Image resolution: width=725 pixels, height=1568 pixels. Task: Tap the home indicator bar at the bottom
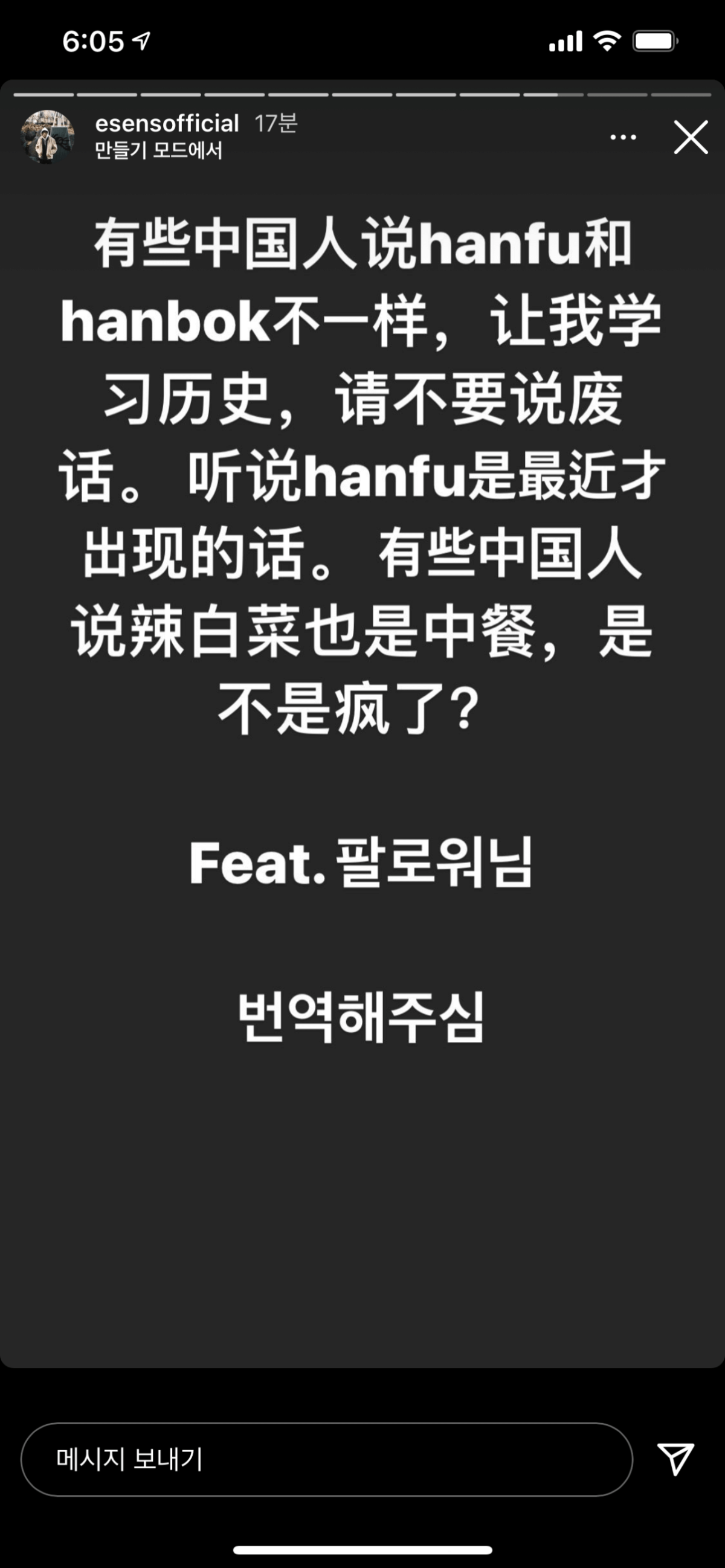point(362,1550)
